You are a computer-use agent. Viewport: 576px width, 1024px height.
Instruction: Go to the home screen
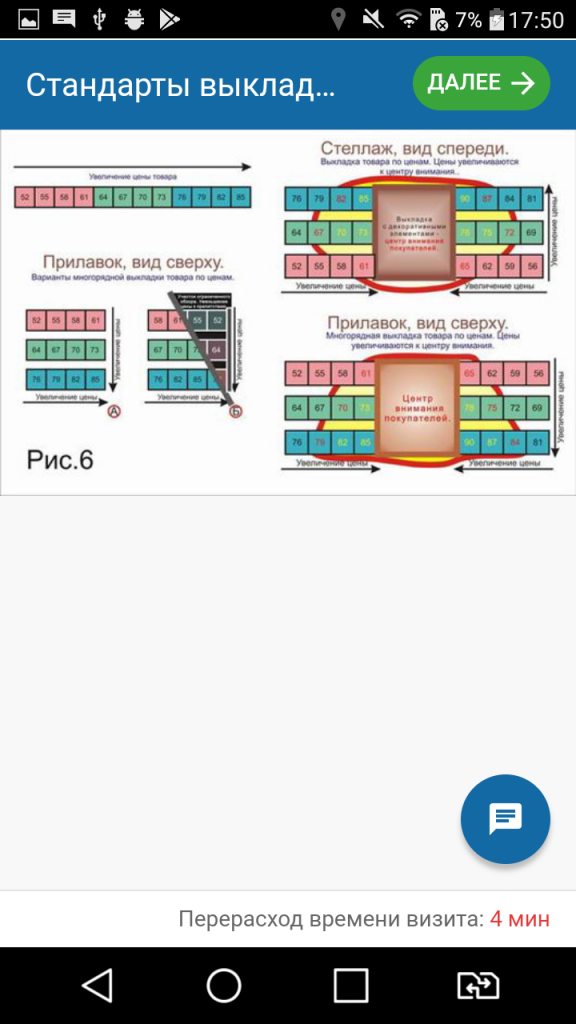pyautogui.click(x=224, y=985)
